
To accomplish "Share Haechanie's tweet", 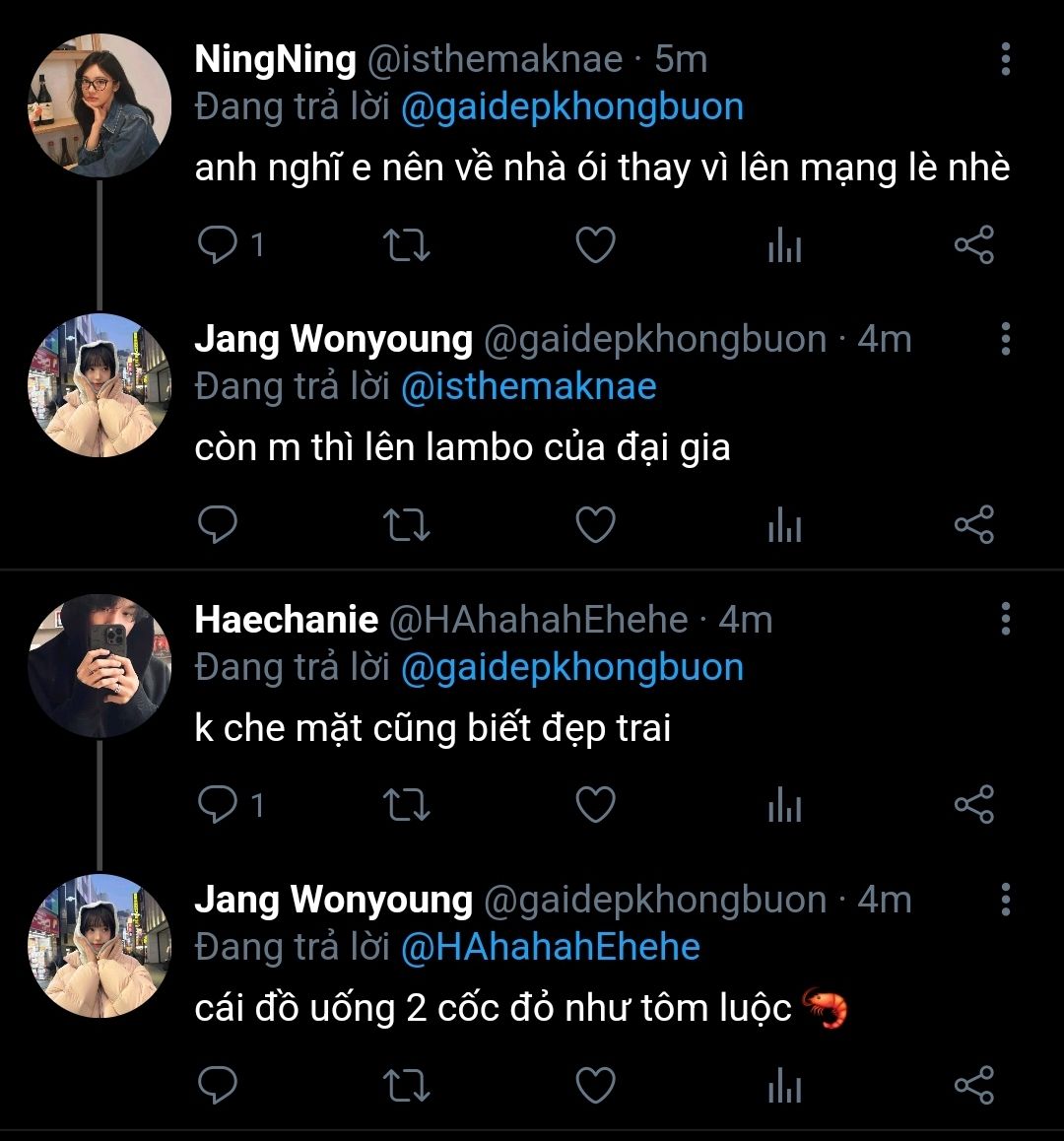I will (x=973, y=805).
